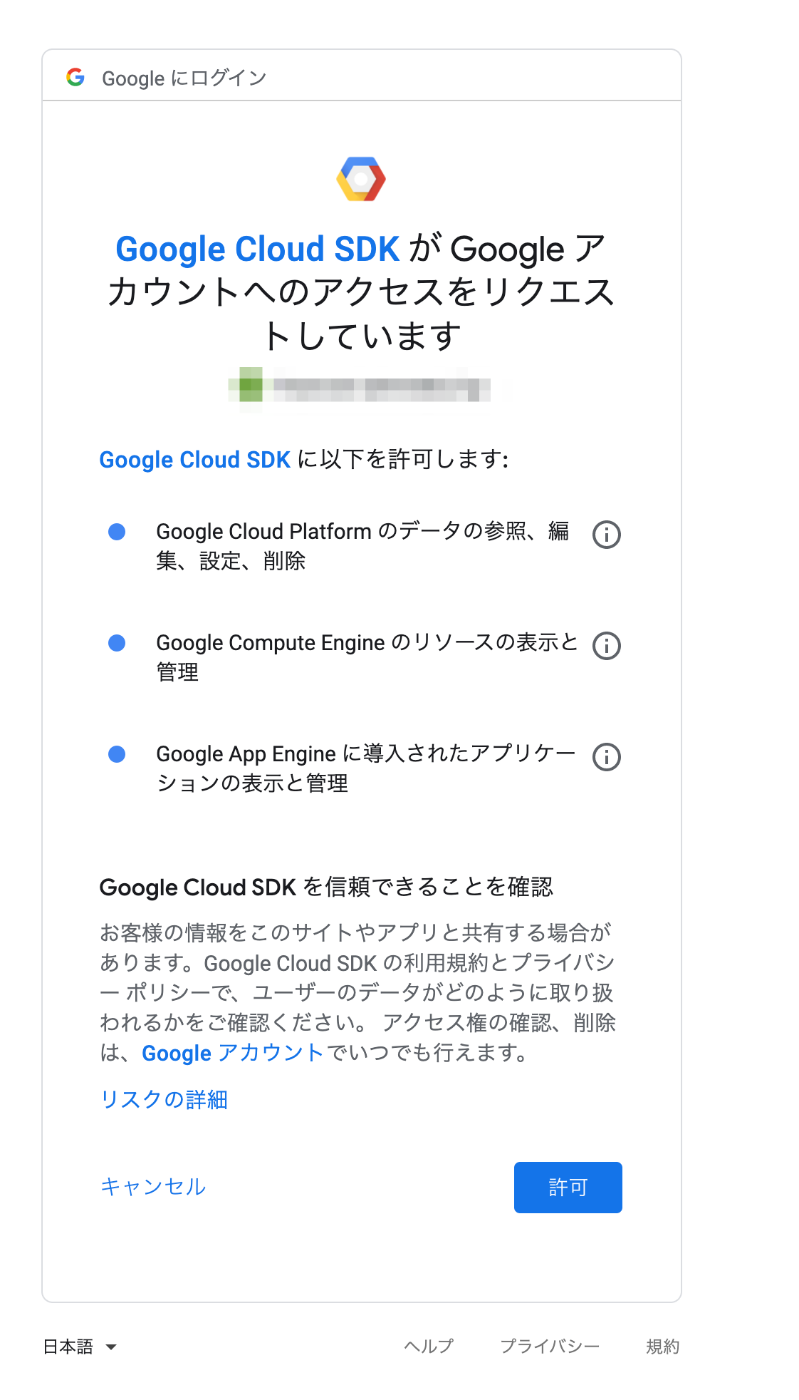Open the プライバシー privacy link

pyautogui.click(x=550, y=1347)
